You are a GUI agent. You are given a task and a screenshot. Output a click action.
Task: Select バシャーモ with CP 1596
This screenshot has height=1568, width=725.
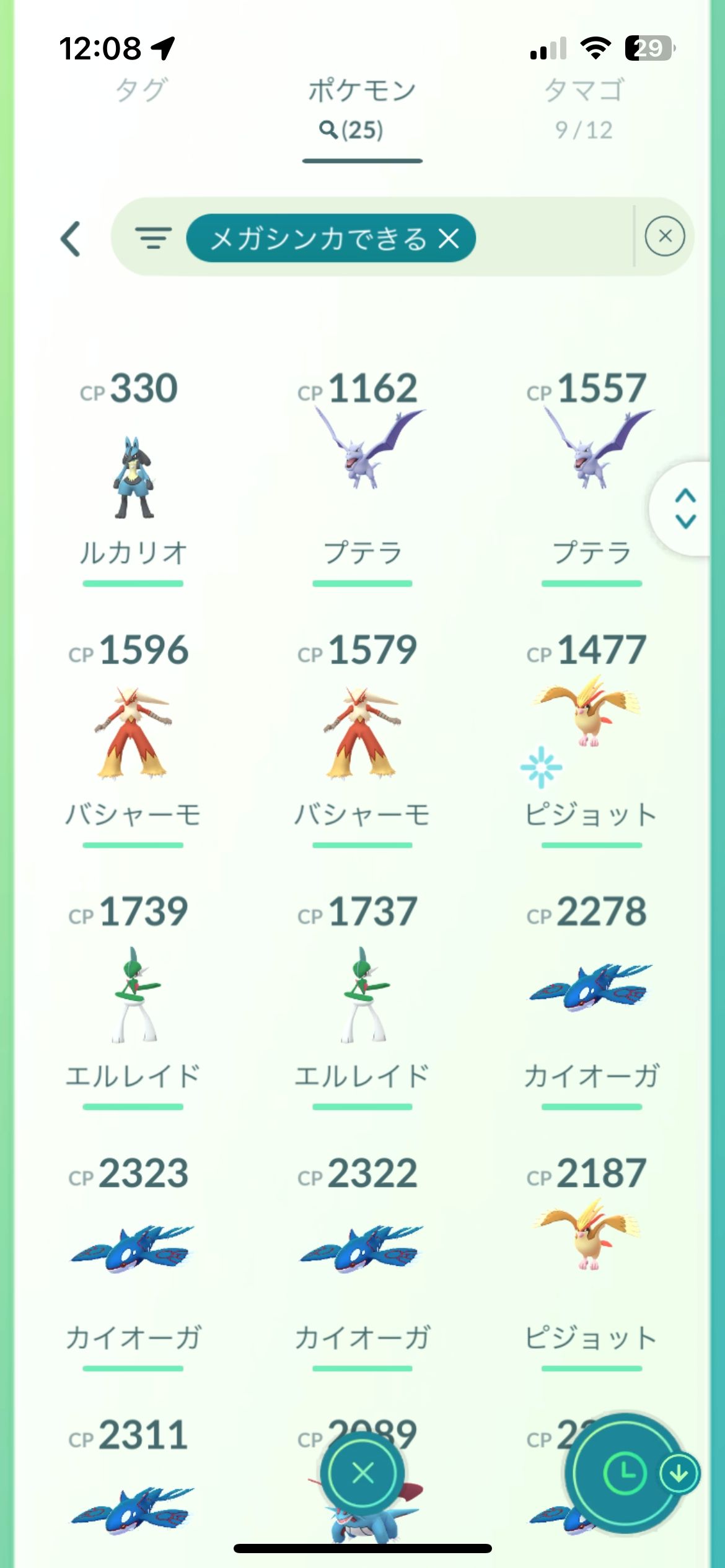pyautogui.click(x=133, y=734)
